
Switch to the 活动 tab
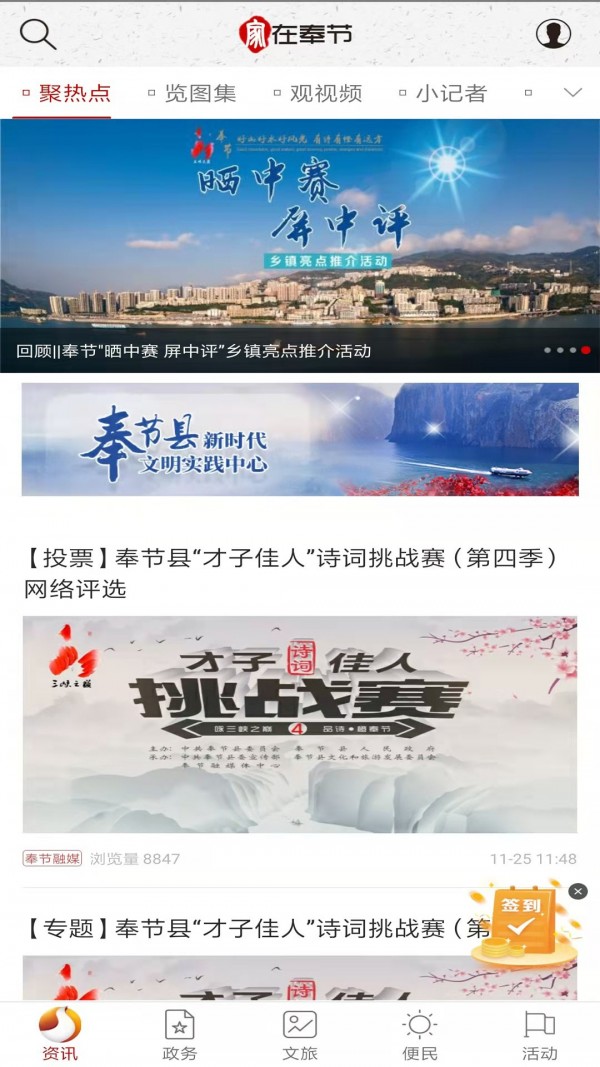[539, 1035]
